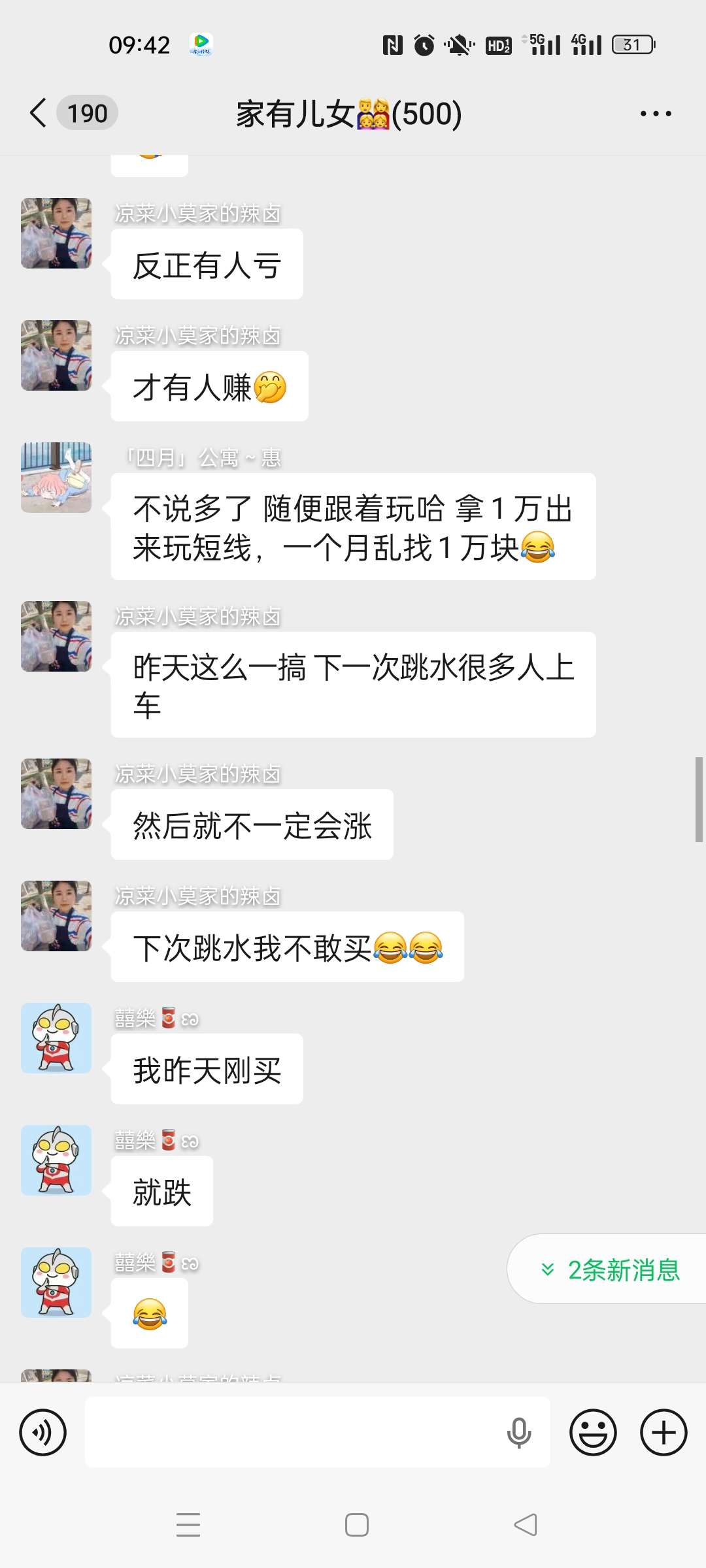Tap the microphone in the input field
Viewport: 706px width, 1568px height.
coord(519,1433)
